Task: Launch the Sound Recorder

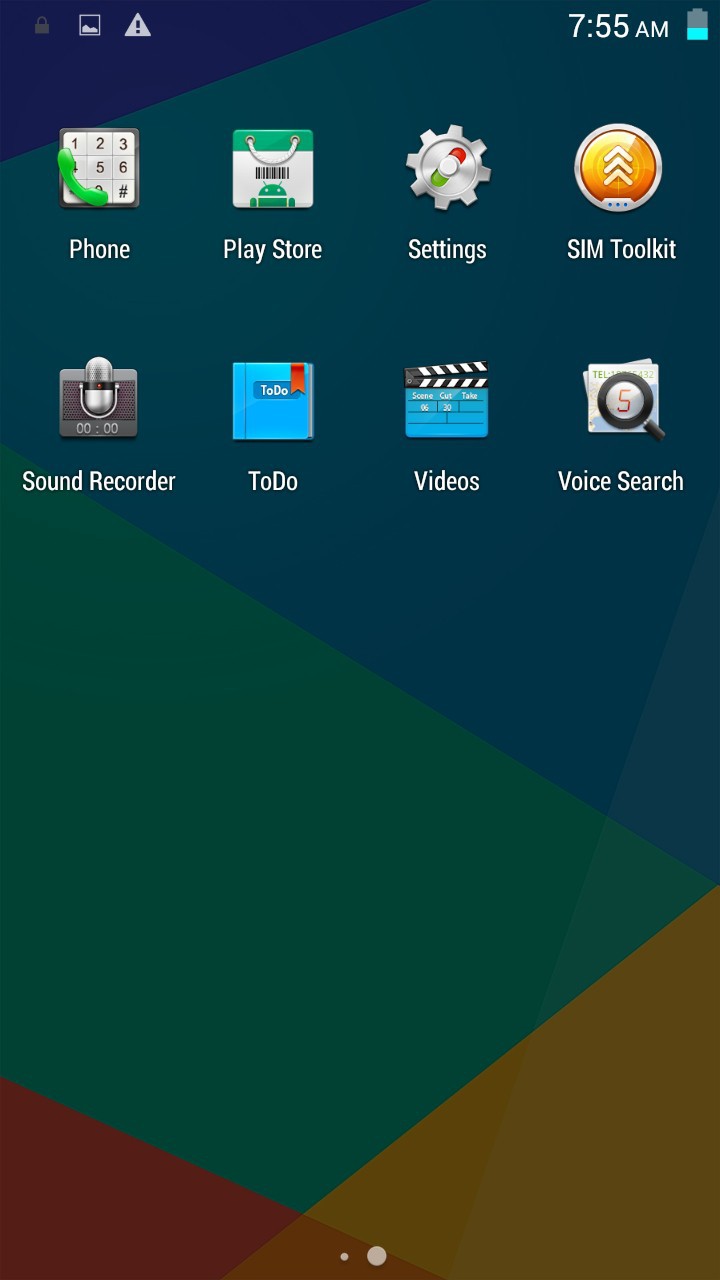Action: (99, 400)
